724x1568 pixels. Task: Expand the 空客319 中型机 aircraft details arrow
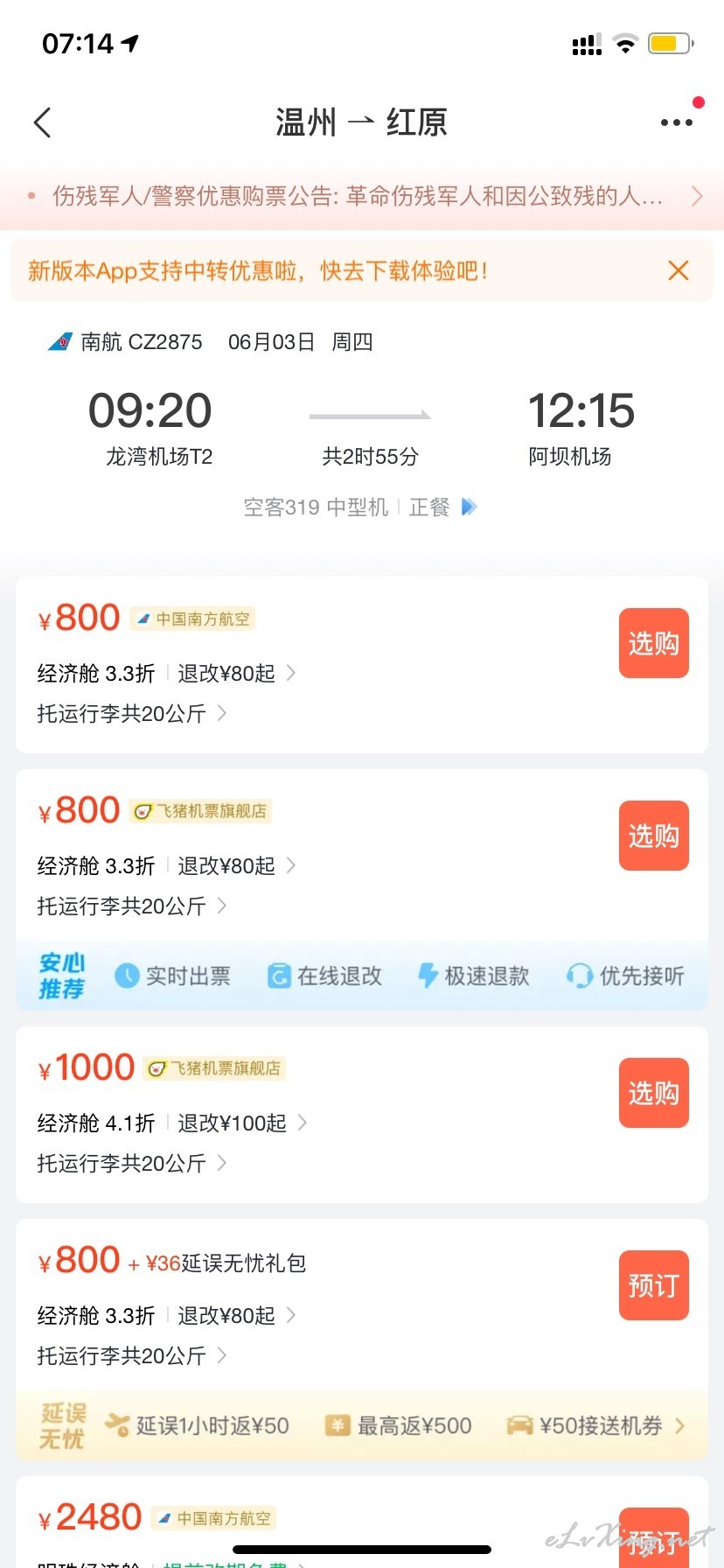(470, 507)
